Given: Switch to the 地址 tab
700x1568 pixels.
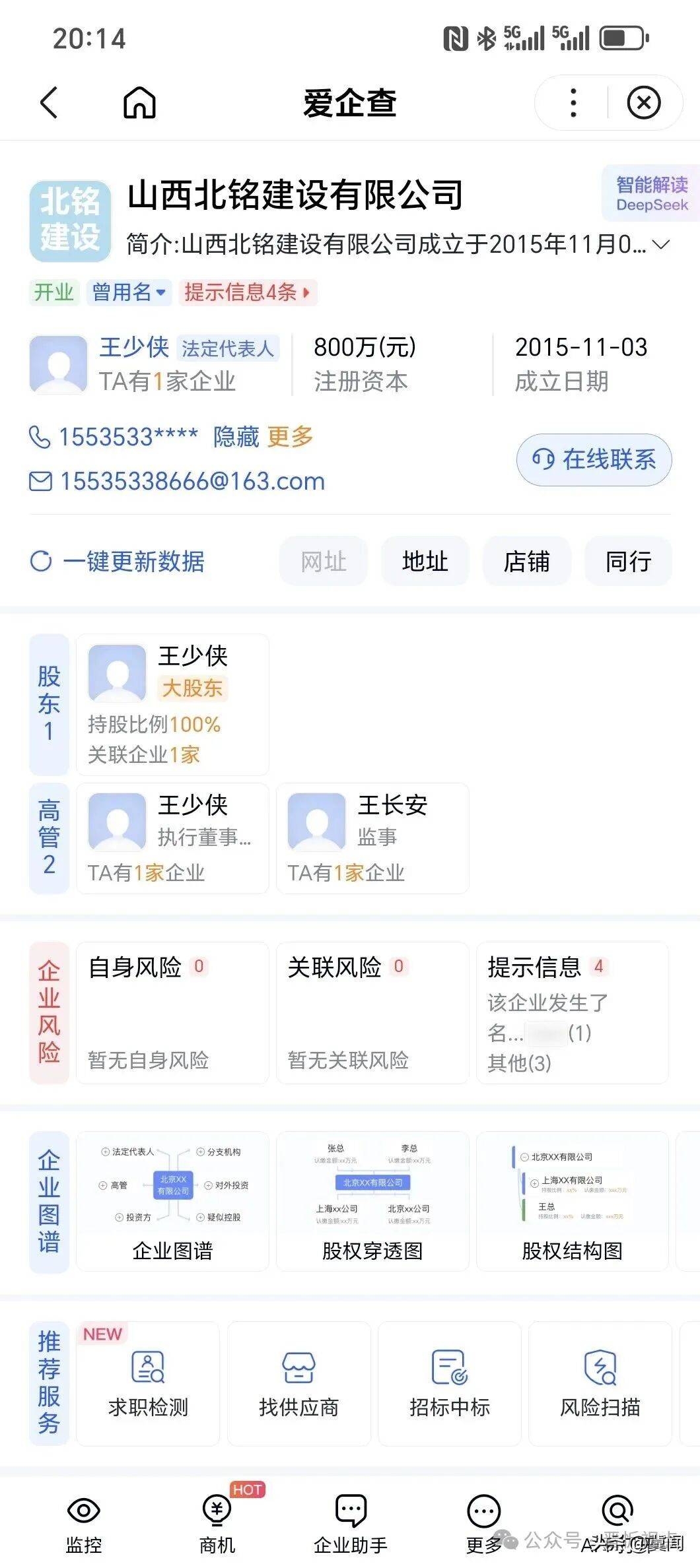Looking at the screenshot, I should tap(425, 562).
